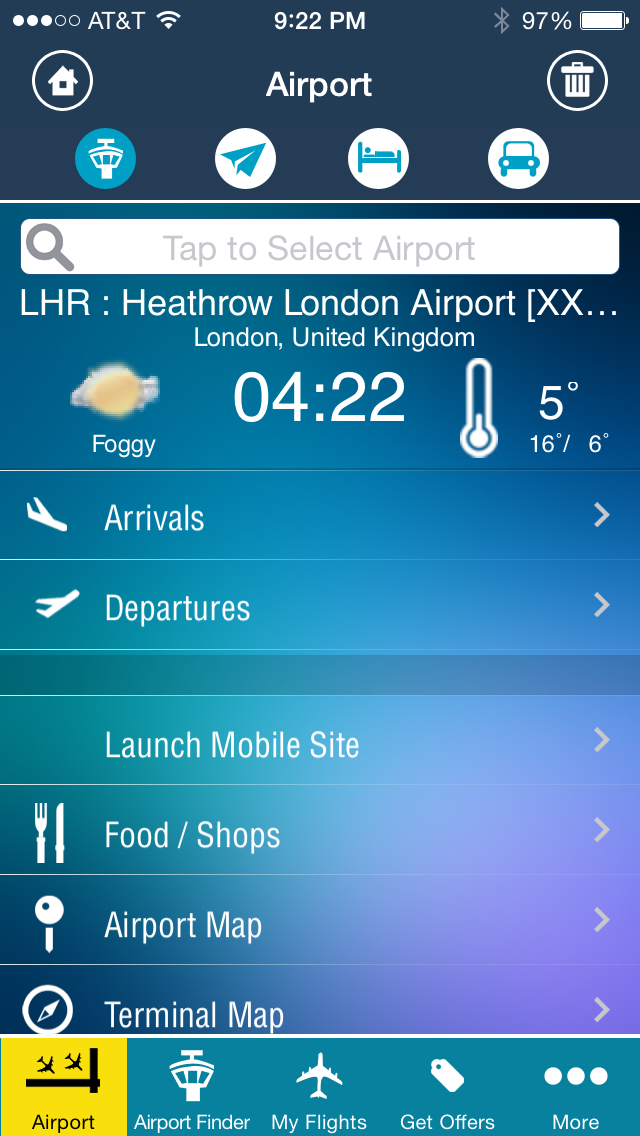Image resolution: width=640 pixels, height=1136 pixels.
Task: Open the hotel bed icon
Action: [378, 158]
